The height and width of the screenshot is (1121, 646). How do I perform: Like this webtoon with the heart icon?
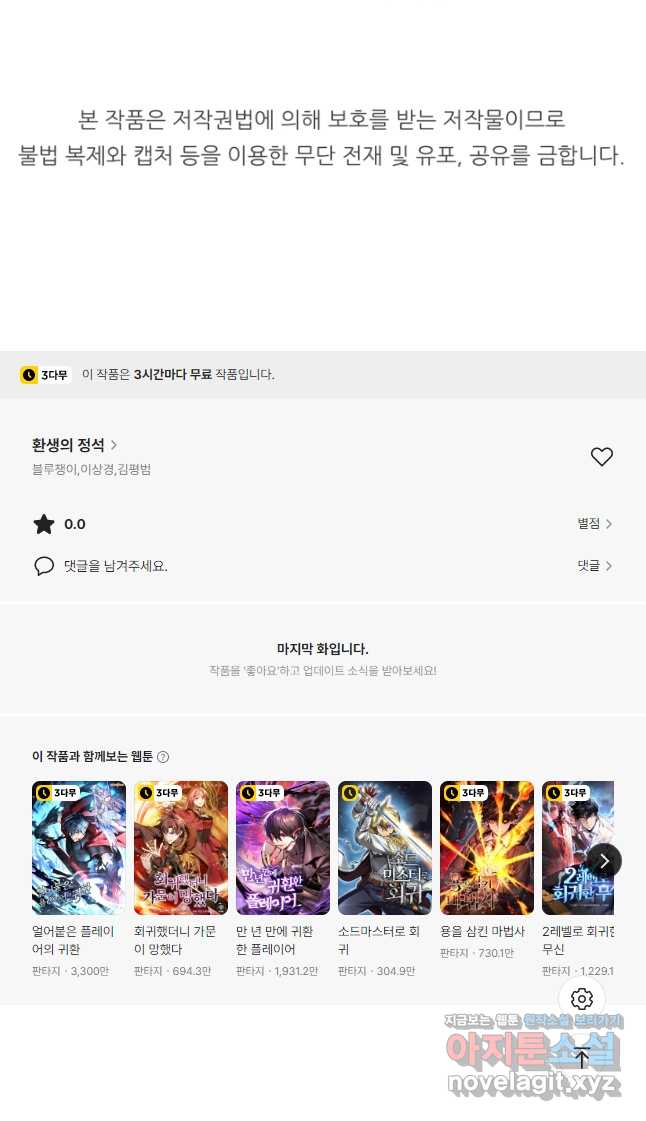tap(601, 457)
